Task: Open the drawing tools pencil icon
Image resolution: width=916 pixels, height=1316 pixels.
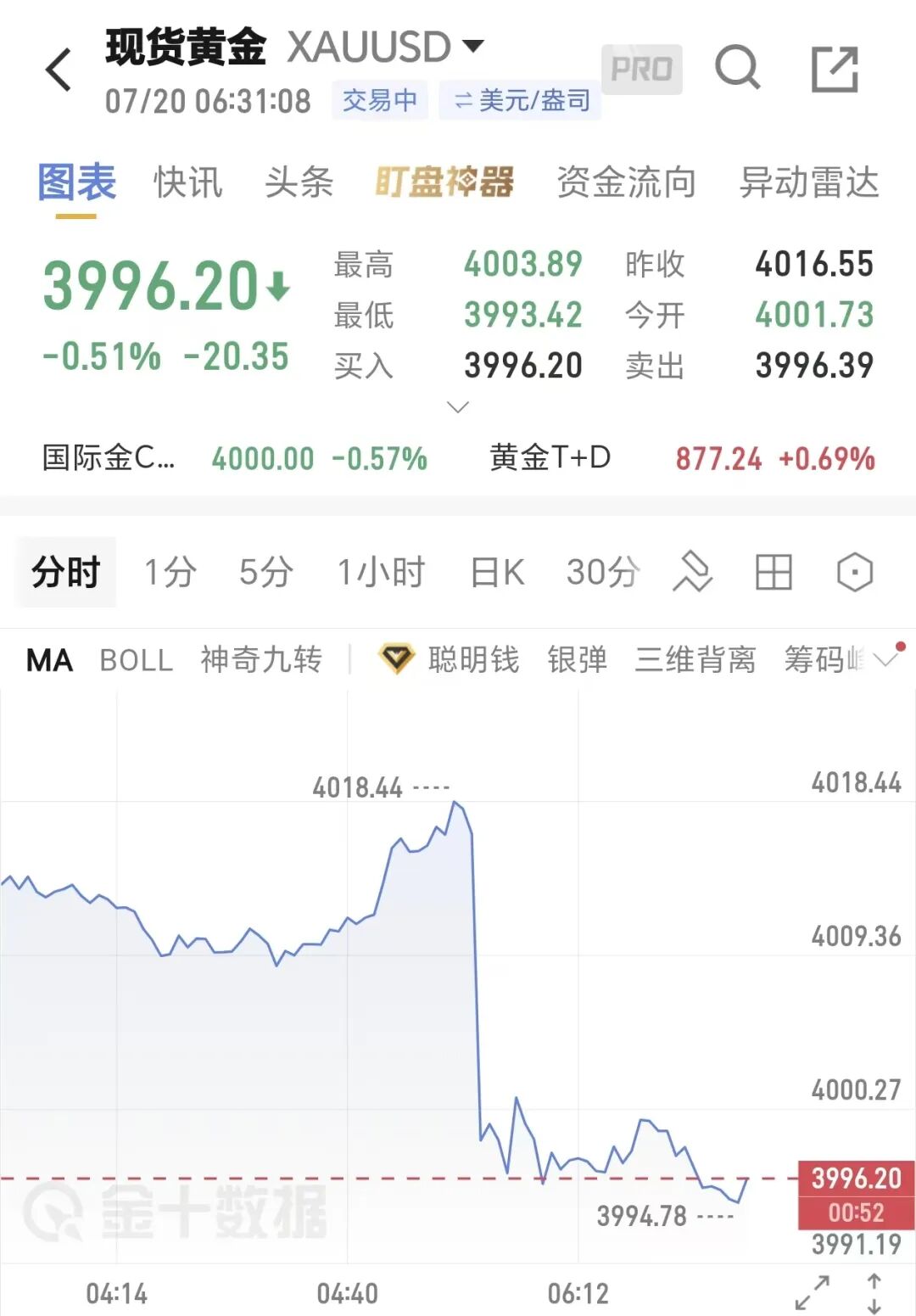Action: 692,572
